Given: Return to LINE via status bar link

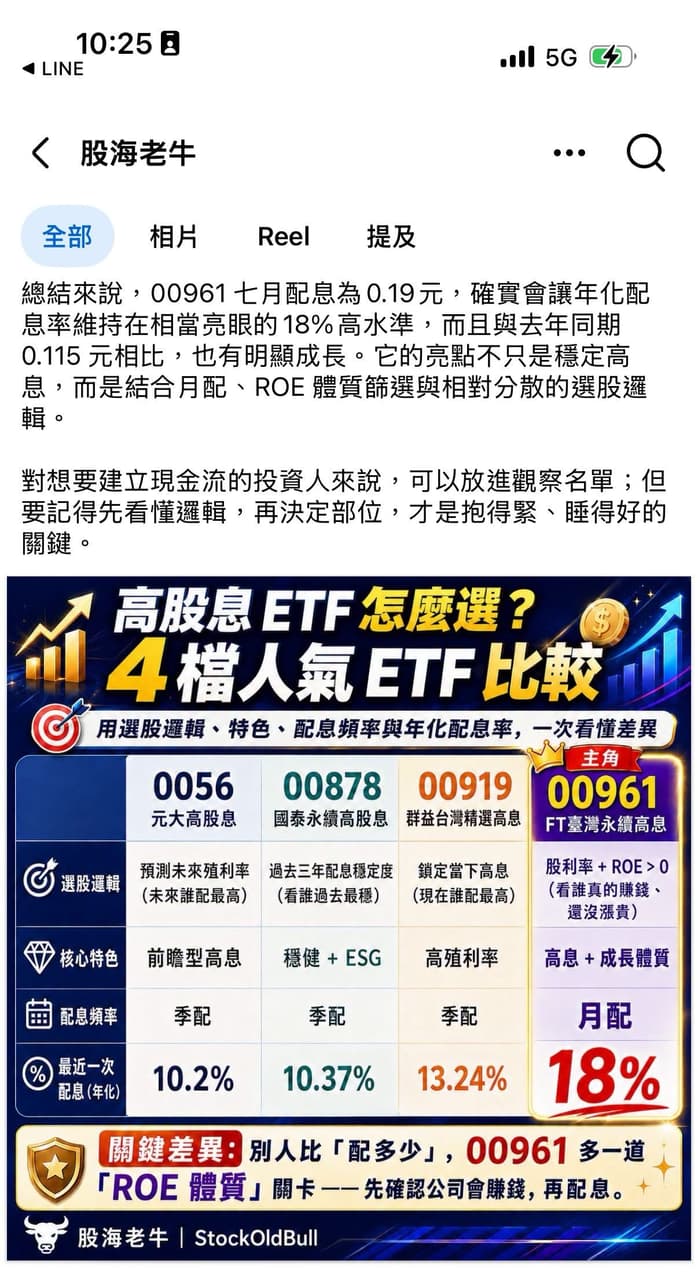Looking at the screenshot, I should coord(55,68).
